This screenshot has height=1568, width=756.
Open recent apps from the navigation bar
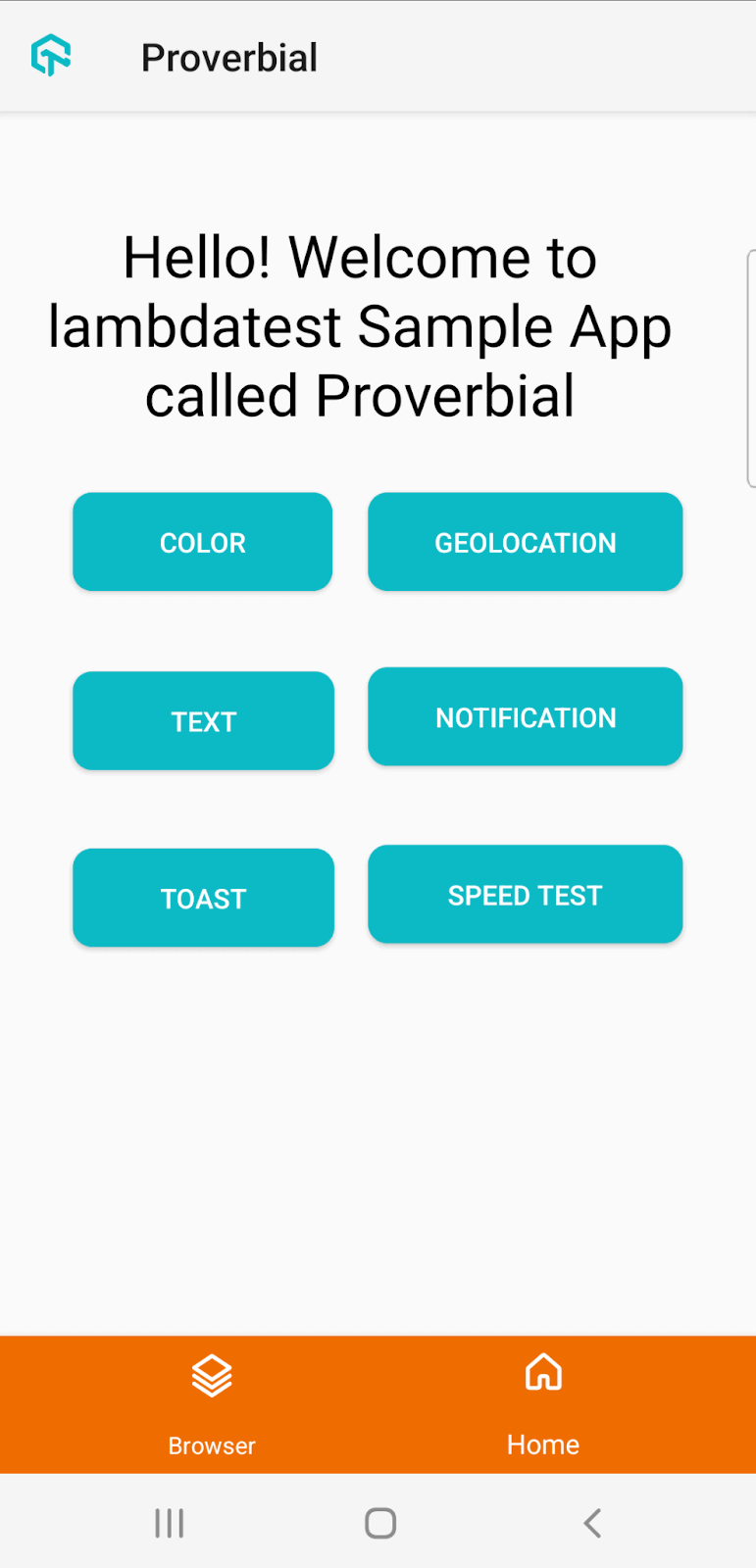pyautogui.click(x=169, y=1523)
